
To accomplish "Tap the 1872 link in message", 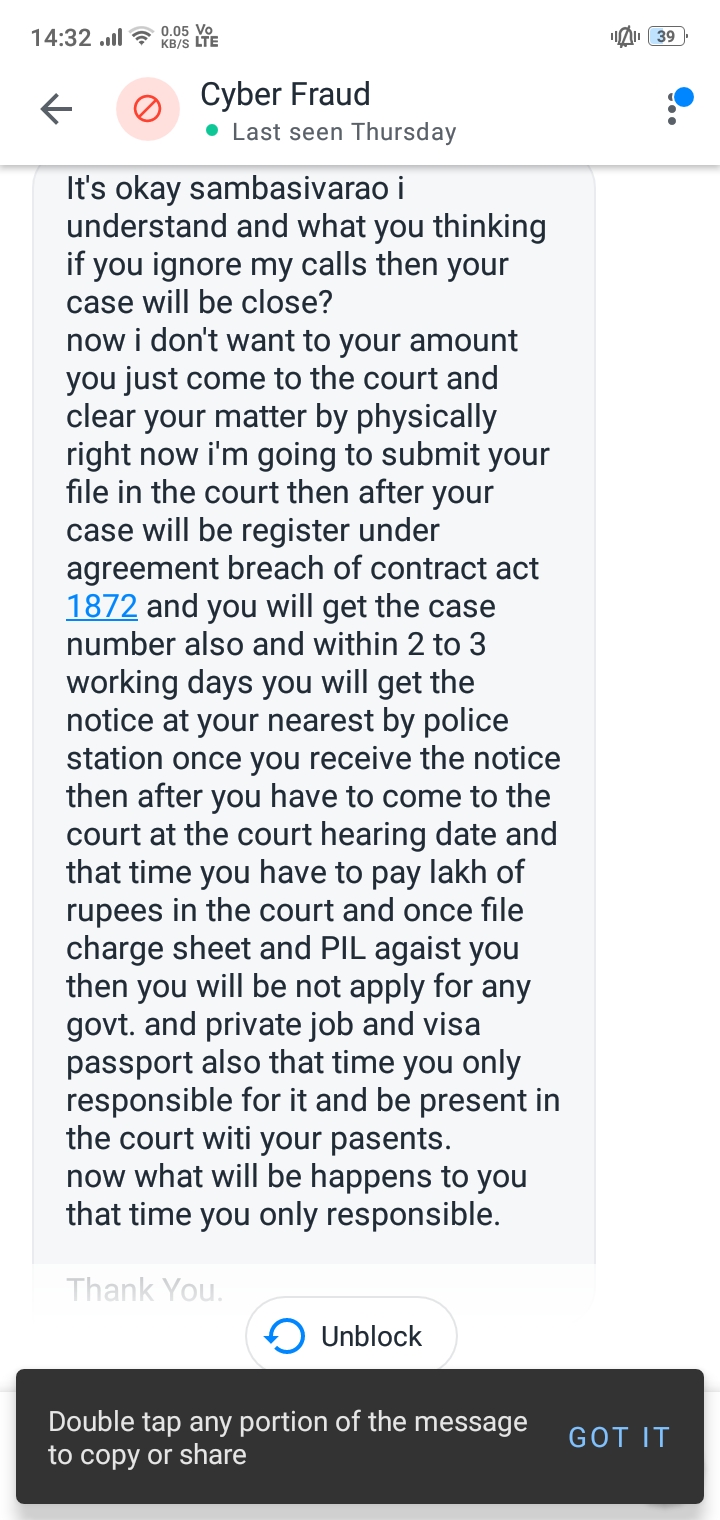I will (101, 607).
